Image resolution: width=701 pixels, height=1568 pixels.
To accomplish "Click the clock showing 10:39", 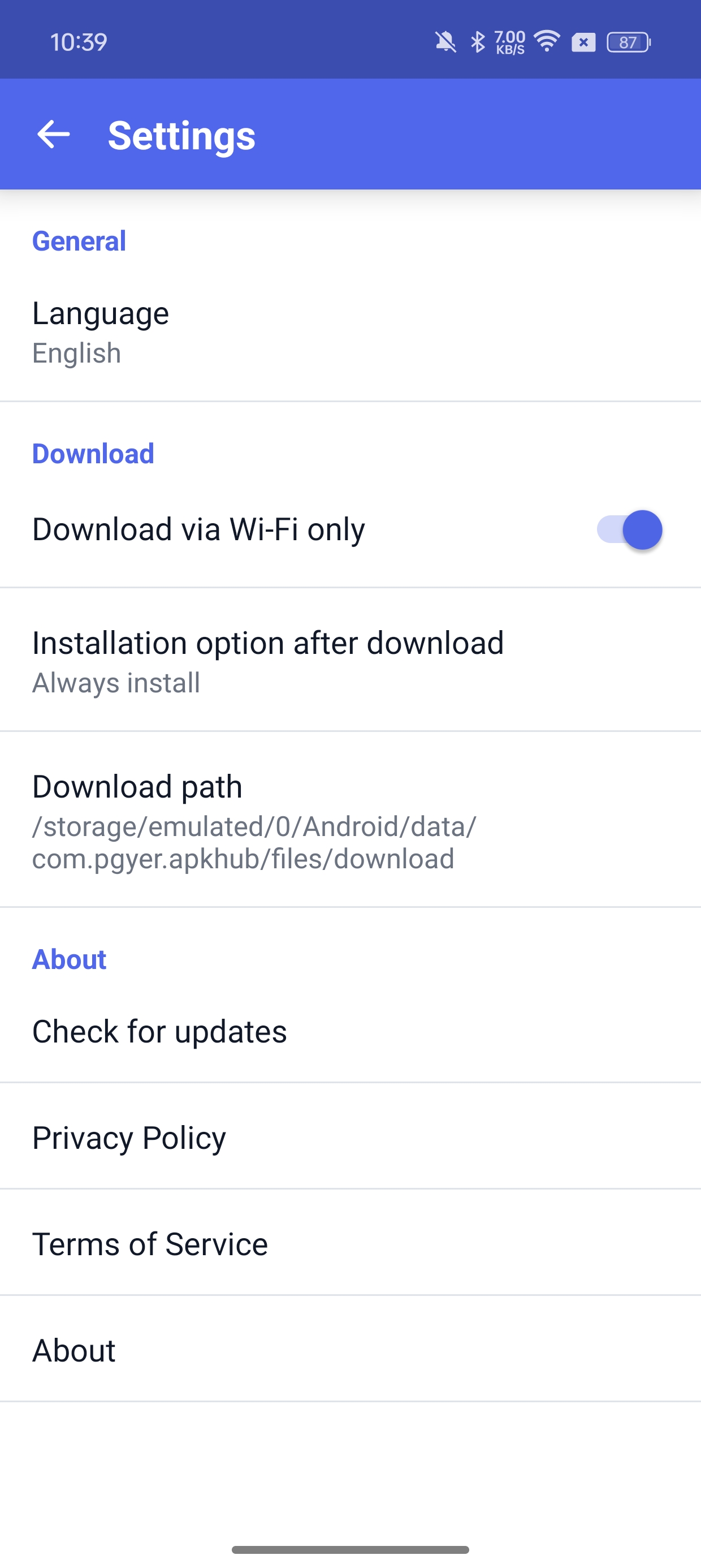I will [78, 41].
